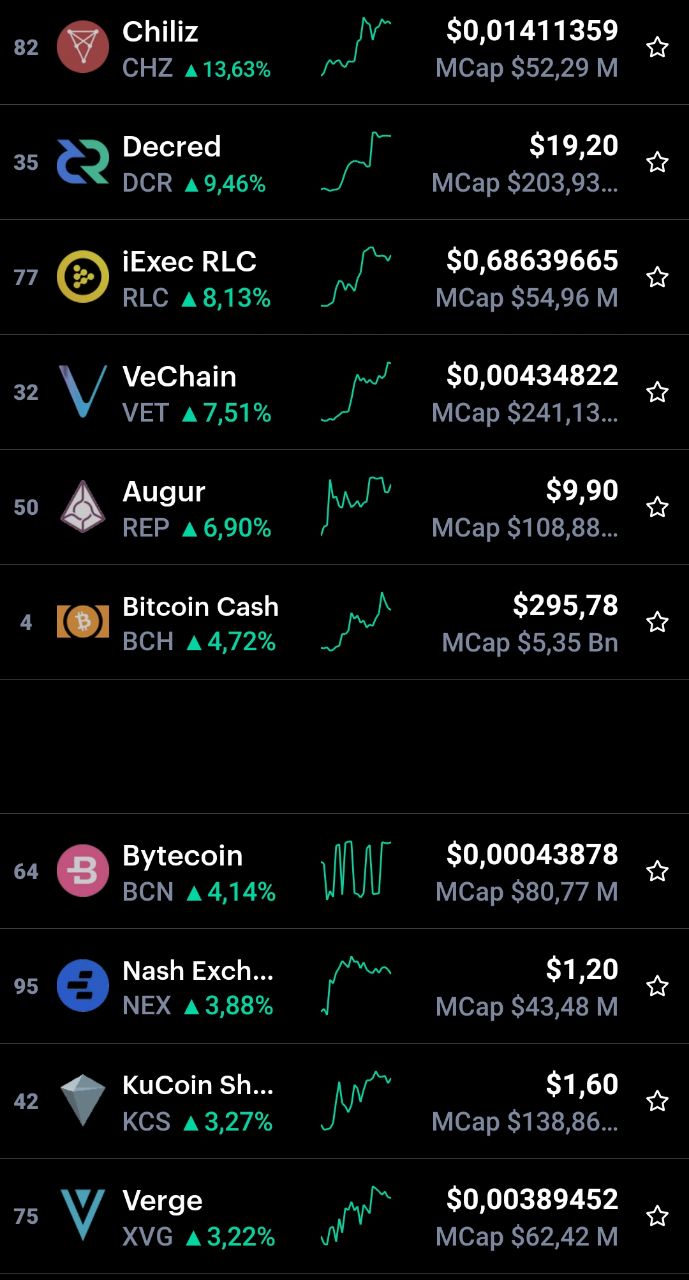Favorite Nash Exchange with the star

click(x=657, y=986)
